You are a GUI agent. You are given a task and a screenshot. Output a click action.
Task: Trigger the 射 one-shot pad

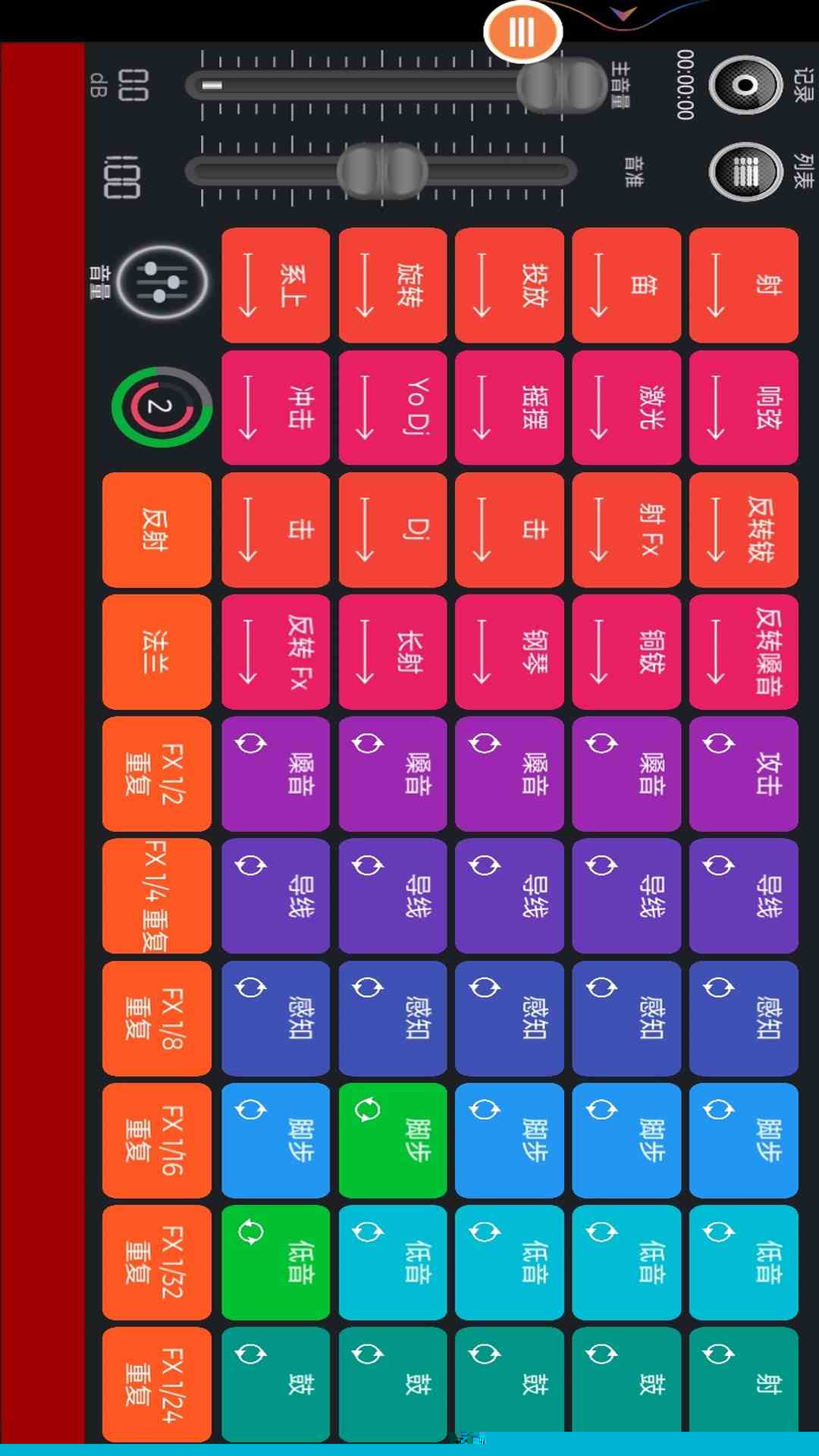pos(743,285)
